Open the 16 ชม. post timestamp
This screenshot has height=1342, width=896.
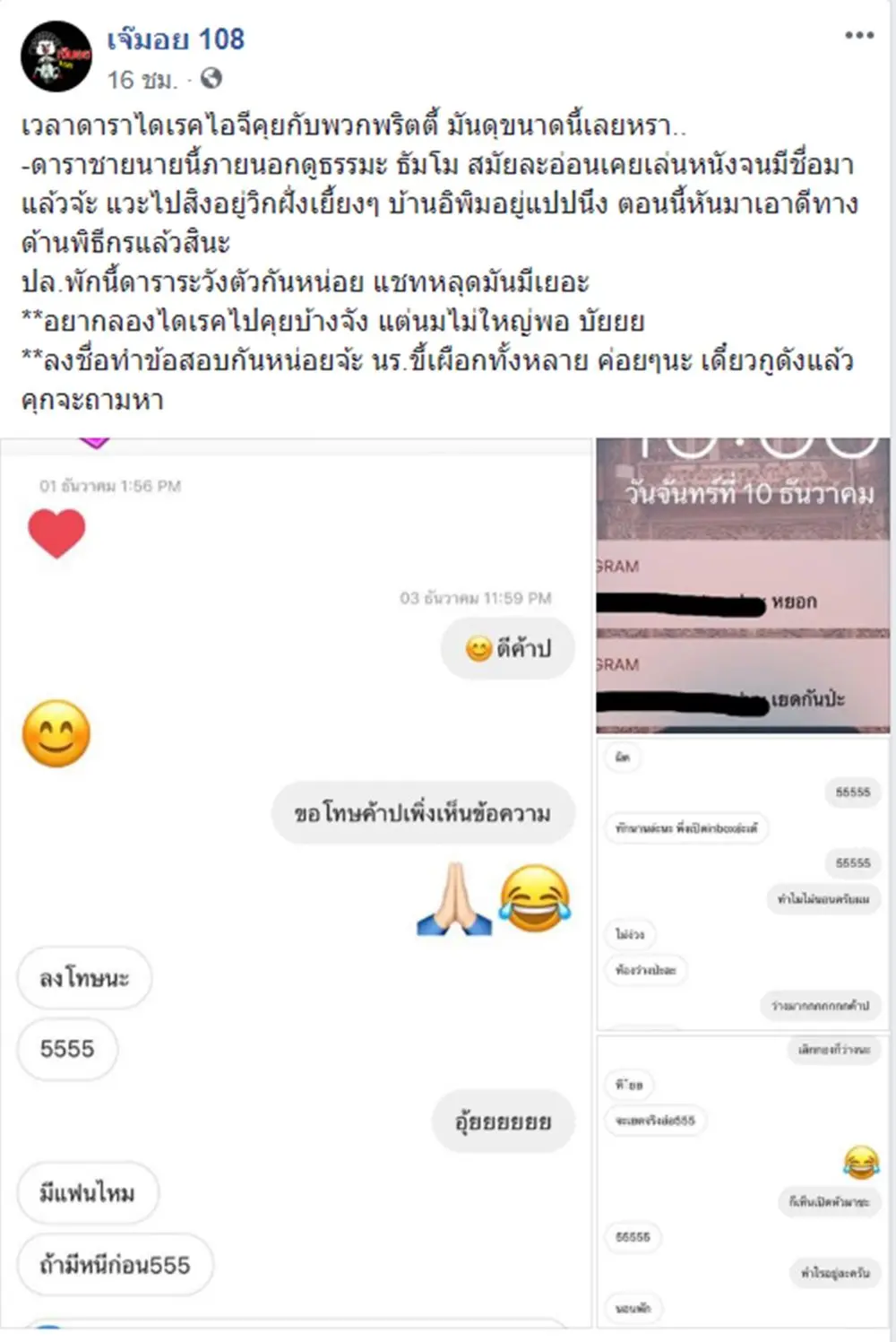click(x=142, y=80)
